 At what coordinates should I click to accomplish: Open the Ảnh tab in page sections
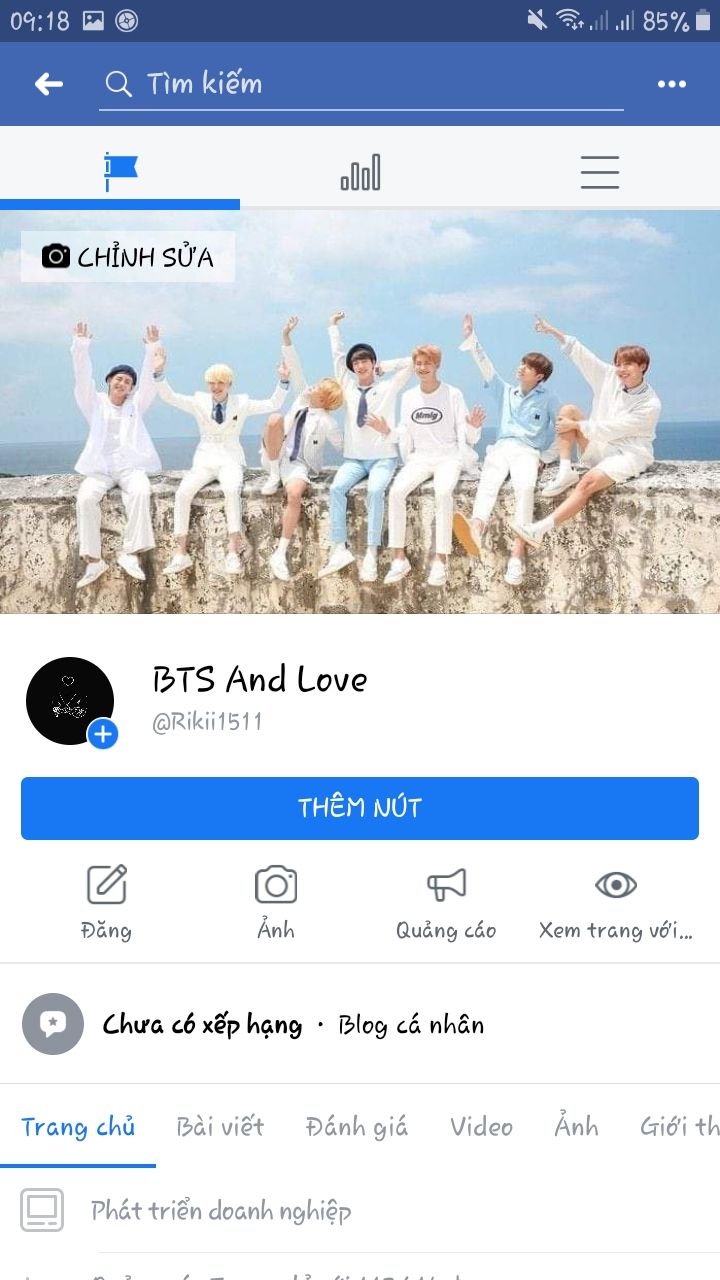point(576,1127)
